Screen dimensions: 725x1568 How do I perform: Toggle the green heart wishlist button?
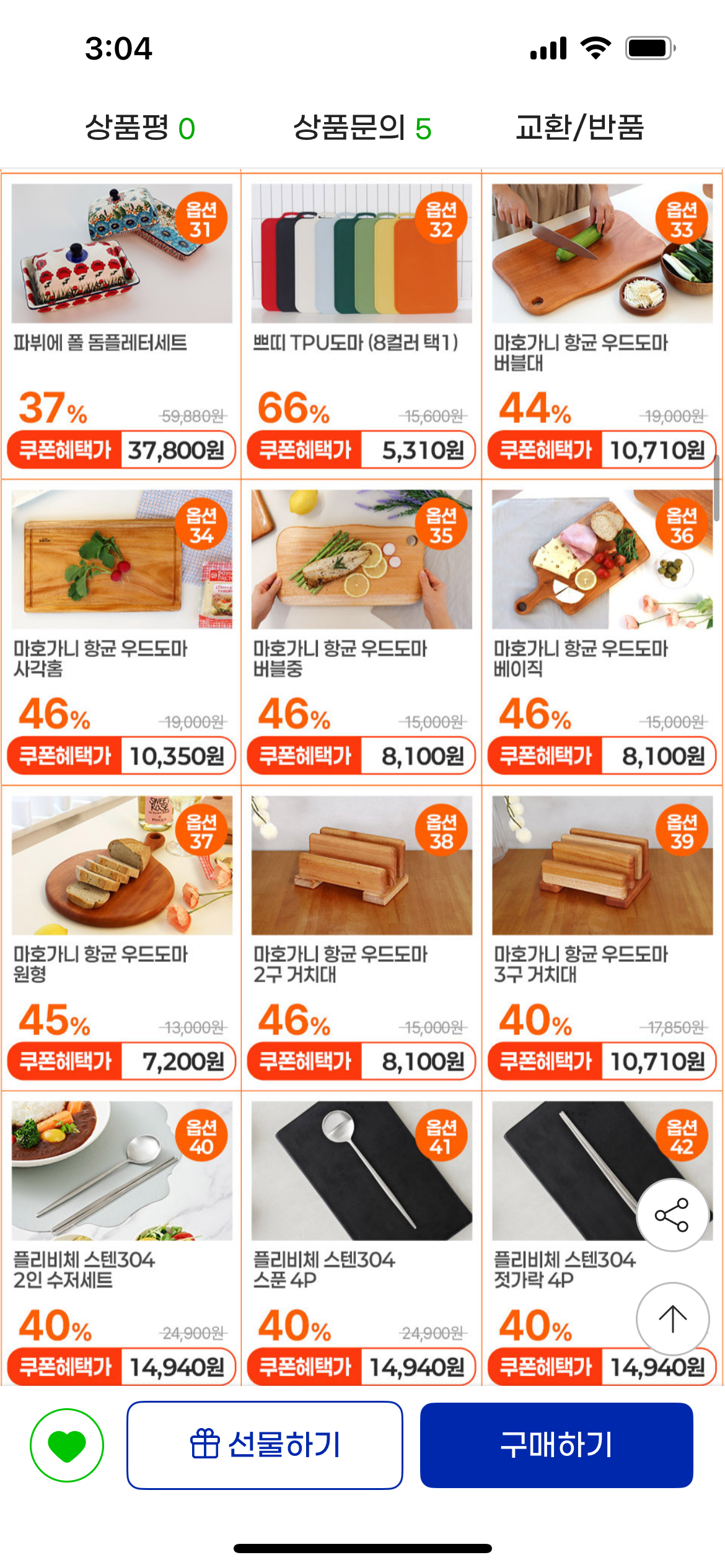[67, 1445]
